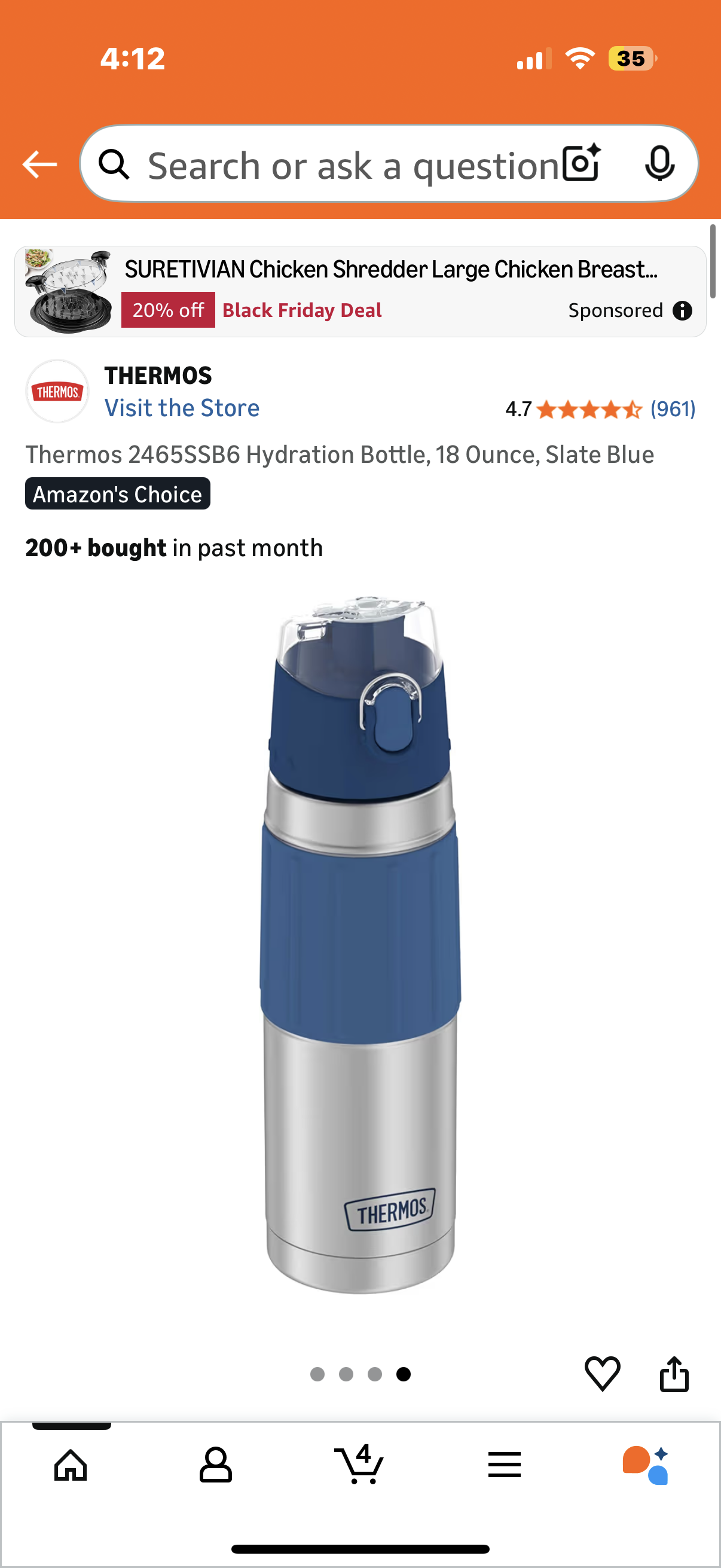Open the 961 customer ratings
The height and width of the screenshot is (1568, 721).
tap(673, 409)
